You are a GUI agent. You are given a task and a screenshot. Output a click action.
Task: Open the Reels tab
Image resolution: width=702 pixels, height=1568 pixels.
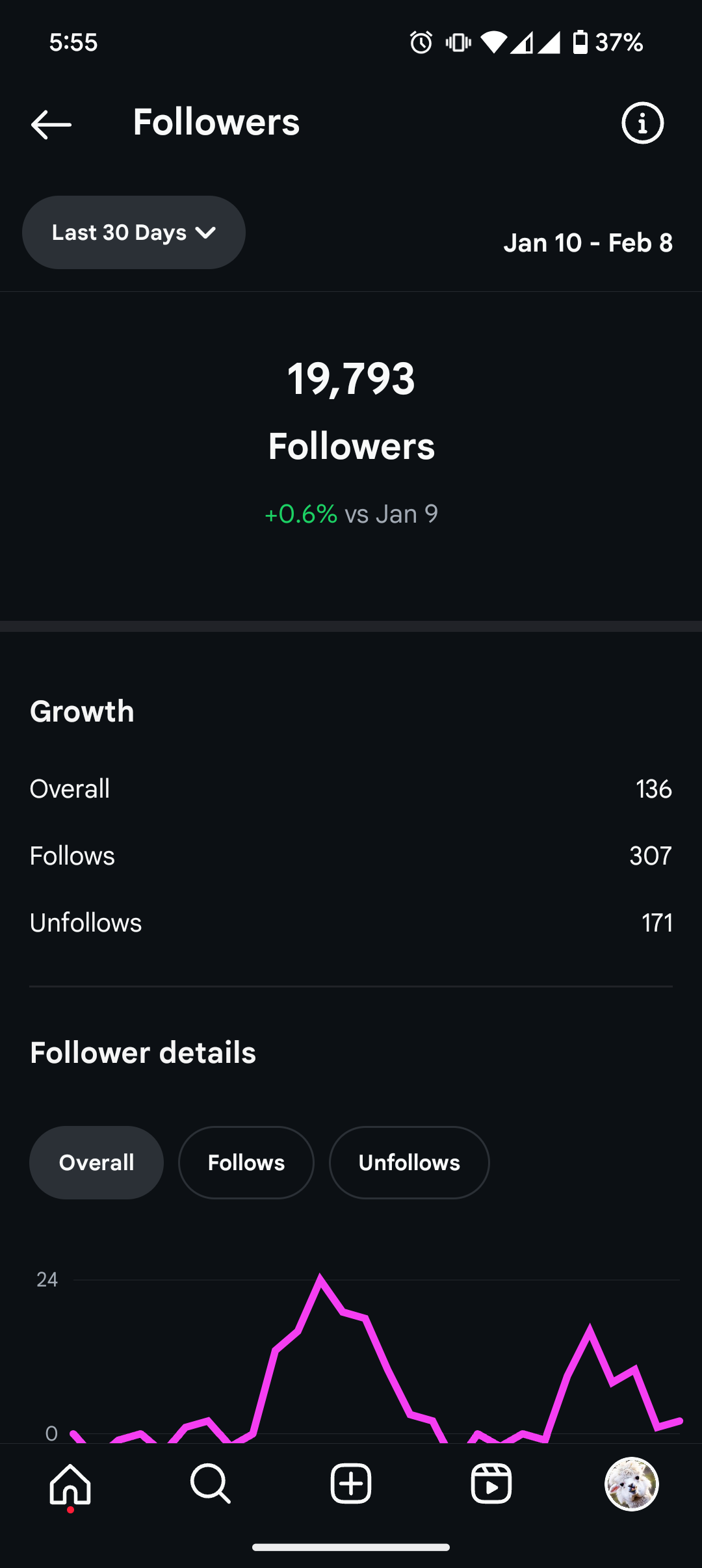491,1484
